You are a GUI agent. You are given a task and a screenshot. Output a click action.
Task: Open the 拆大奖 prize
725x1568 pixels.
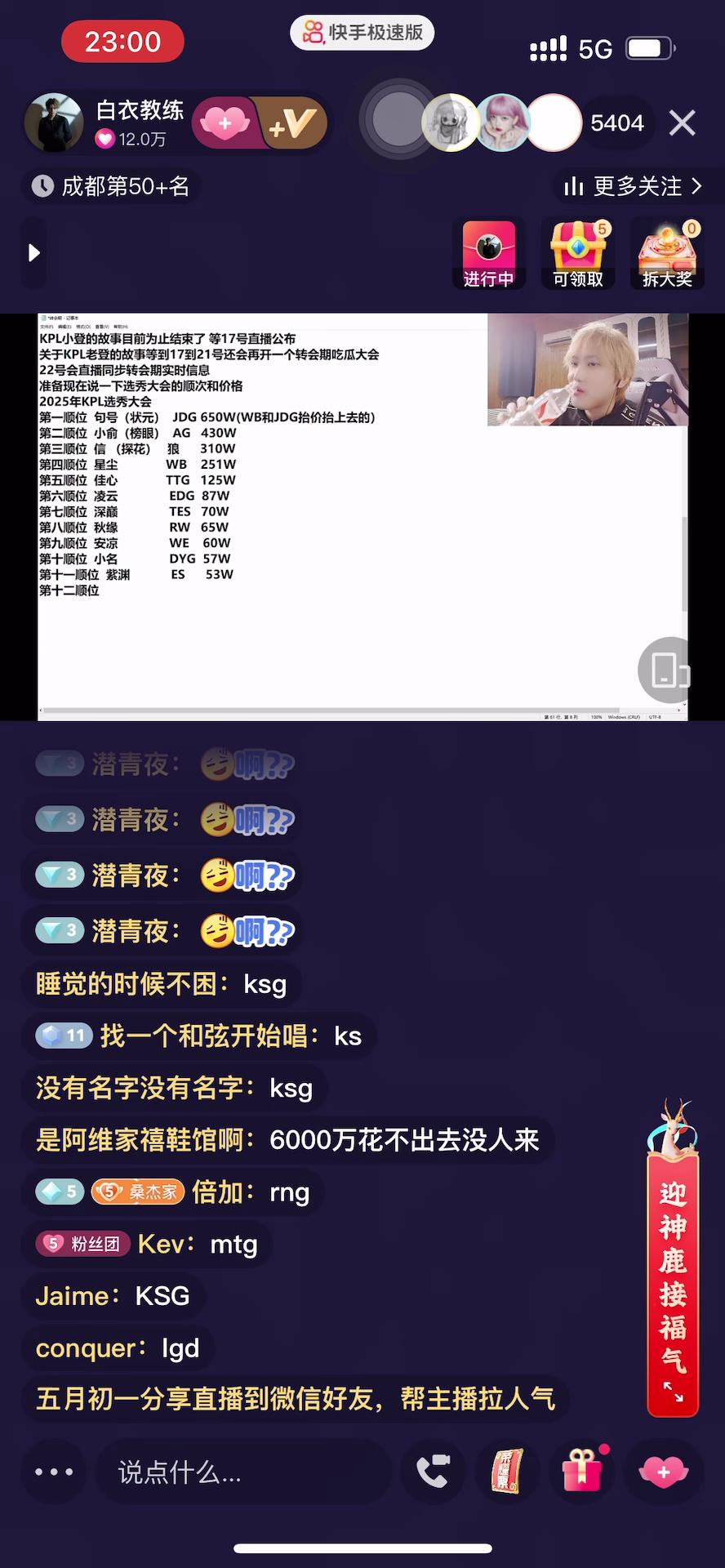[667, 254]
